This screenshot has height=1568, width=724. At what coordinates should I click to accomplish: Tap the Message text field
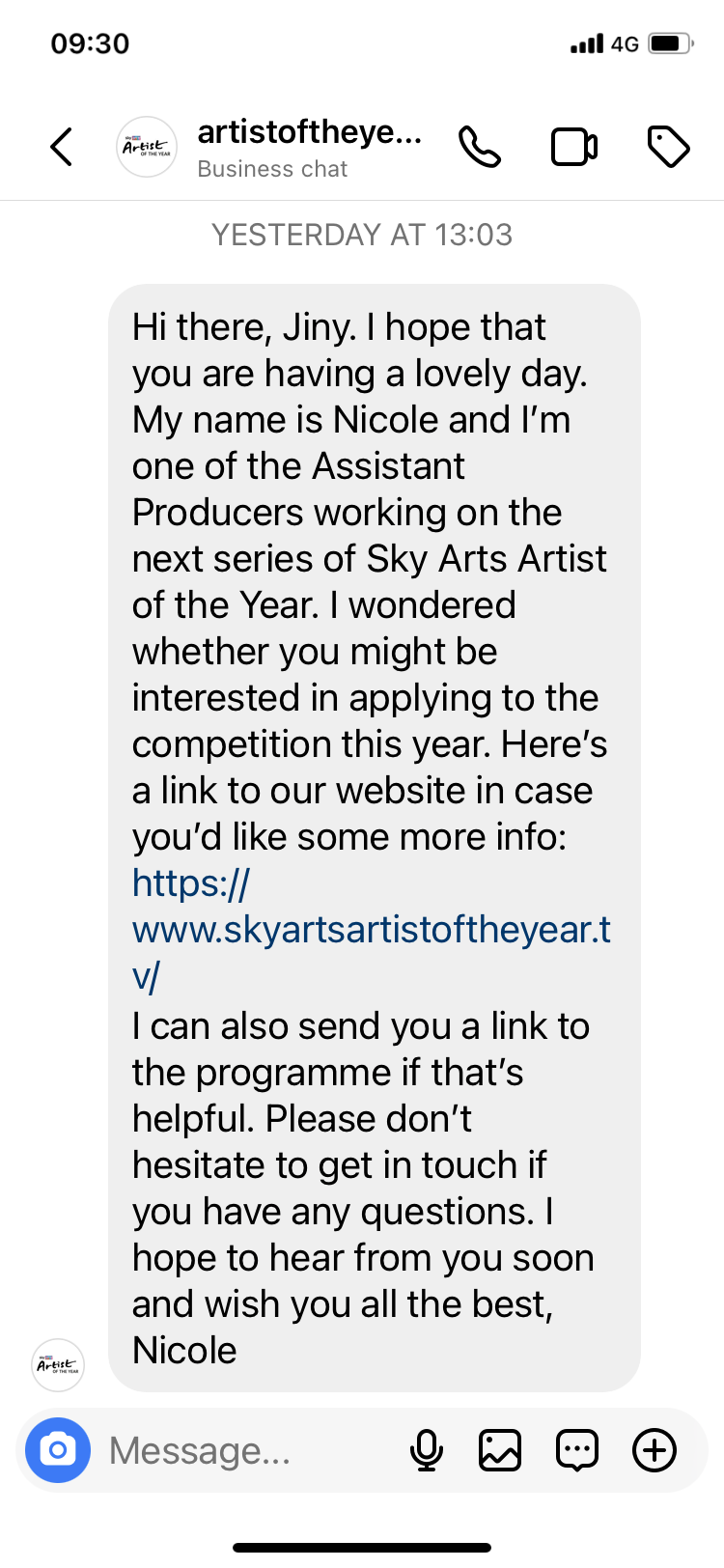(x=241, y=1449)
